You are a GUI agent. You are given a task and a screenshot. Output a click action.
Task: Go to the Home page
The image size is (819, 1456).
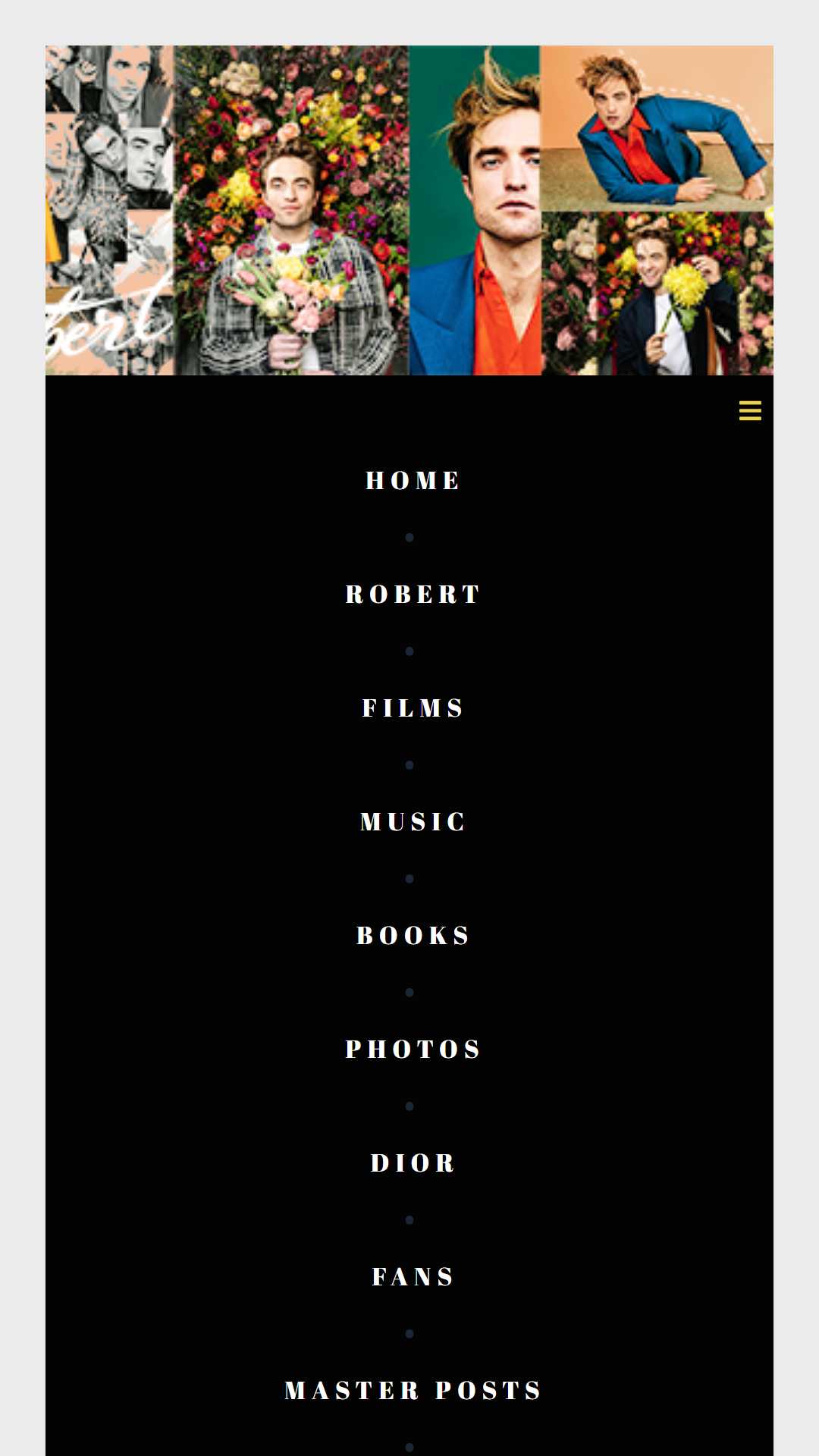pyautogui.click(x=413, y=480)
